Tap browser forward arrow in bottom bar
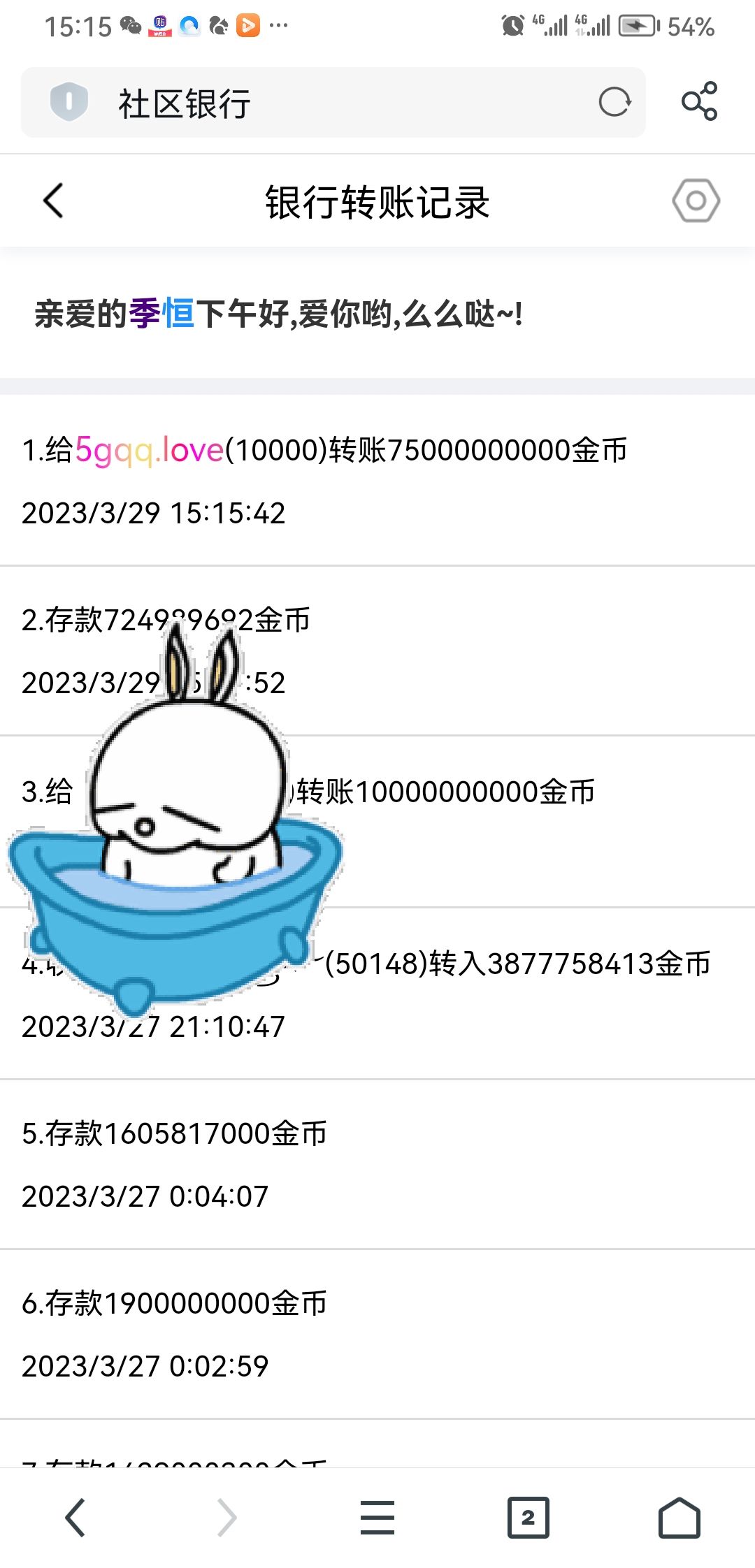The height and width of the screenshot is (1568, 755). pyautogui.click(x=226, y=1517)
